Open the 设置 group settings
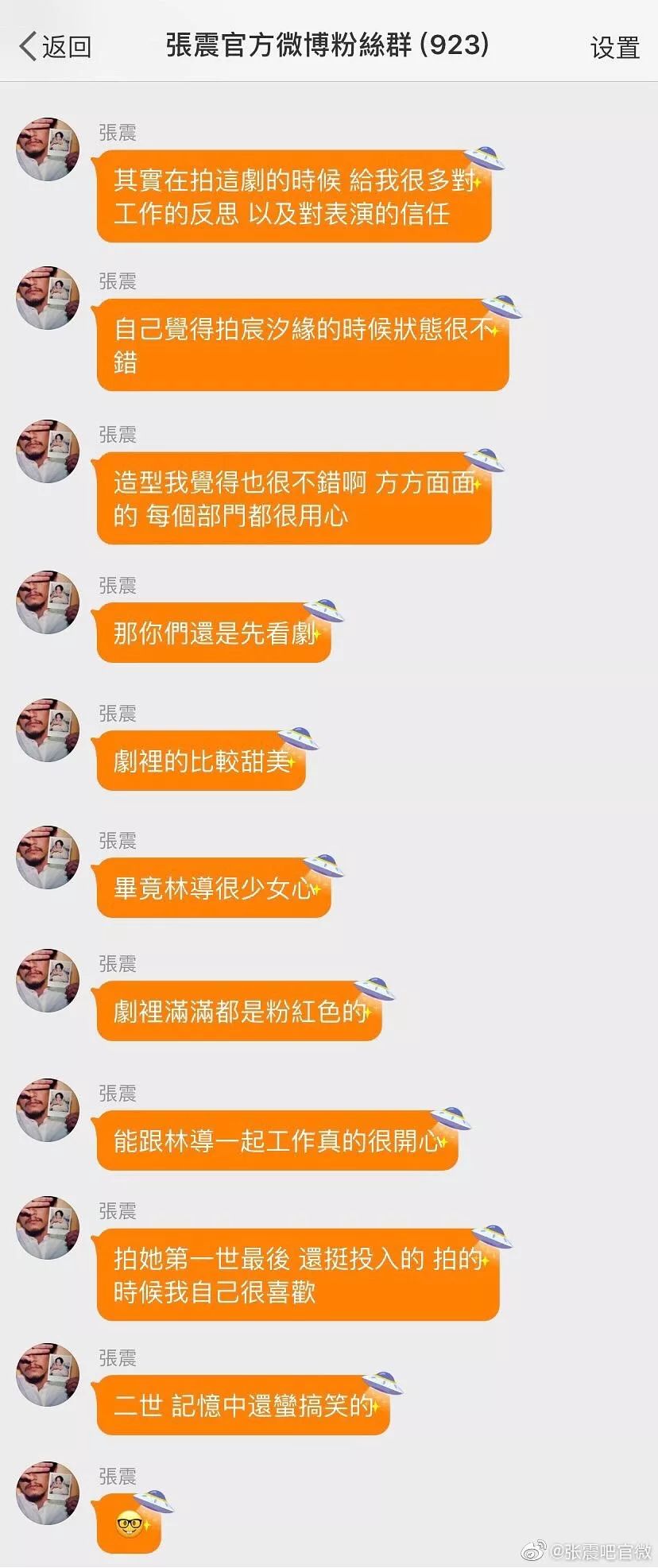 [614, 48]
